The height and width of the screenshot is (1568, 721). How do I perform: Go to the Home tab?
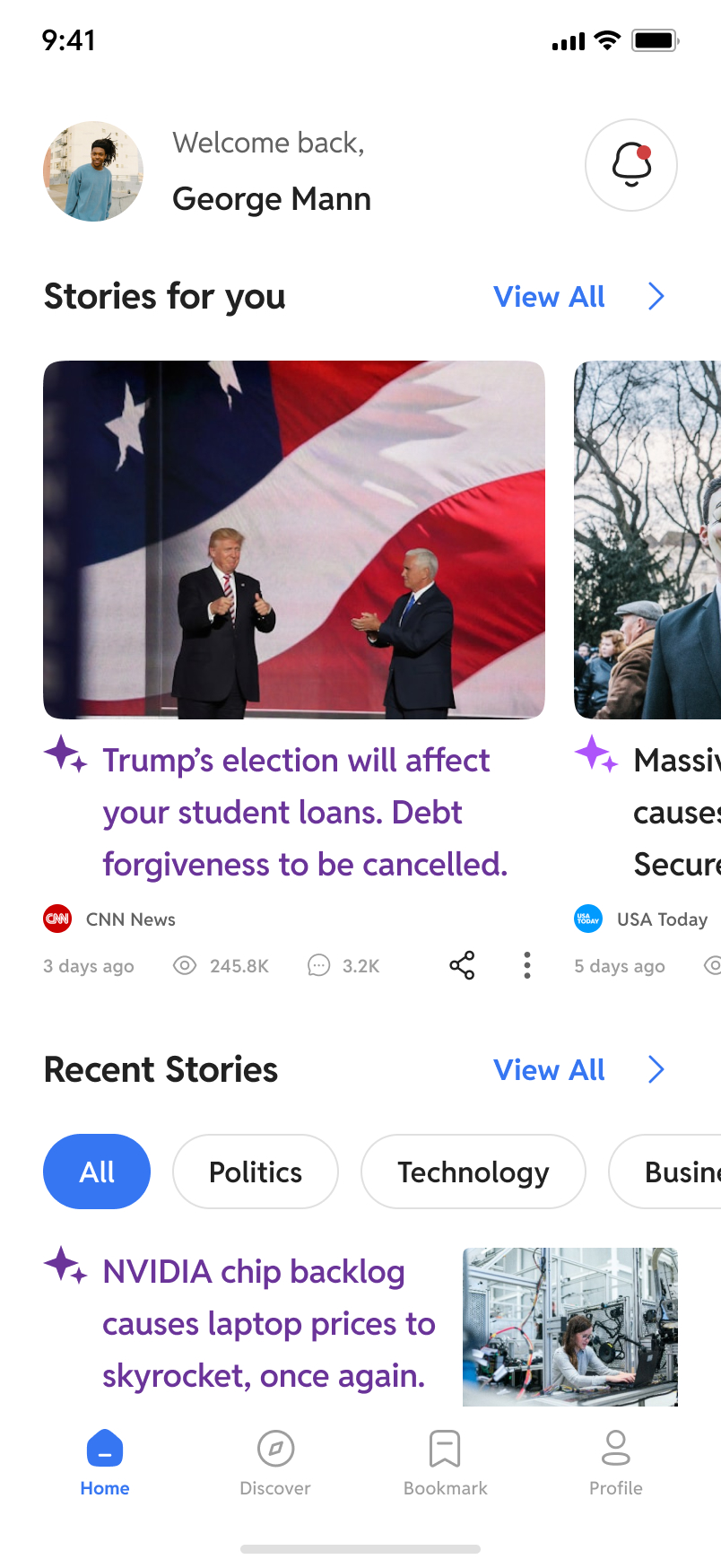tap(105, 1463)
